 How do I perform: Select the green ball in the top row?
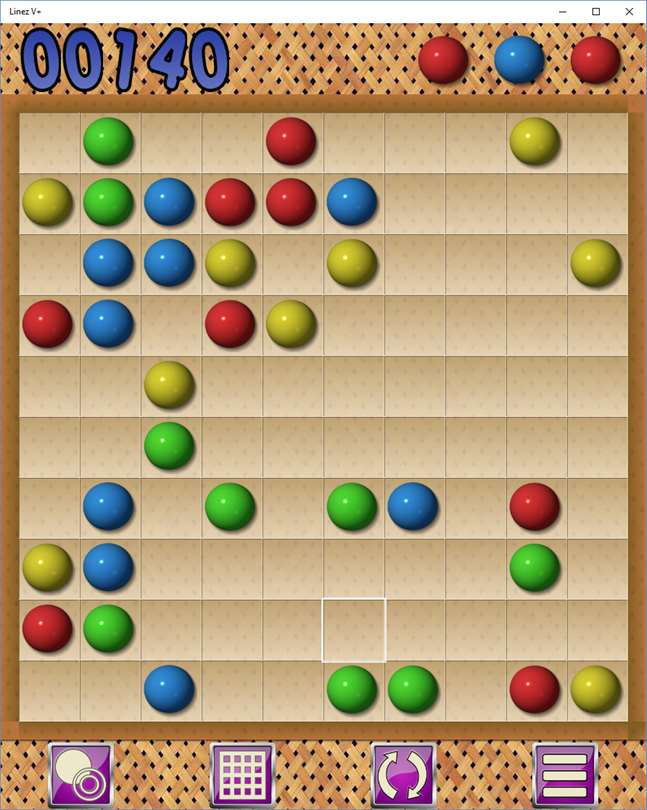coord(108,141)
